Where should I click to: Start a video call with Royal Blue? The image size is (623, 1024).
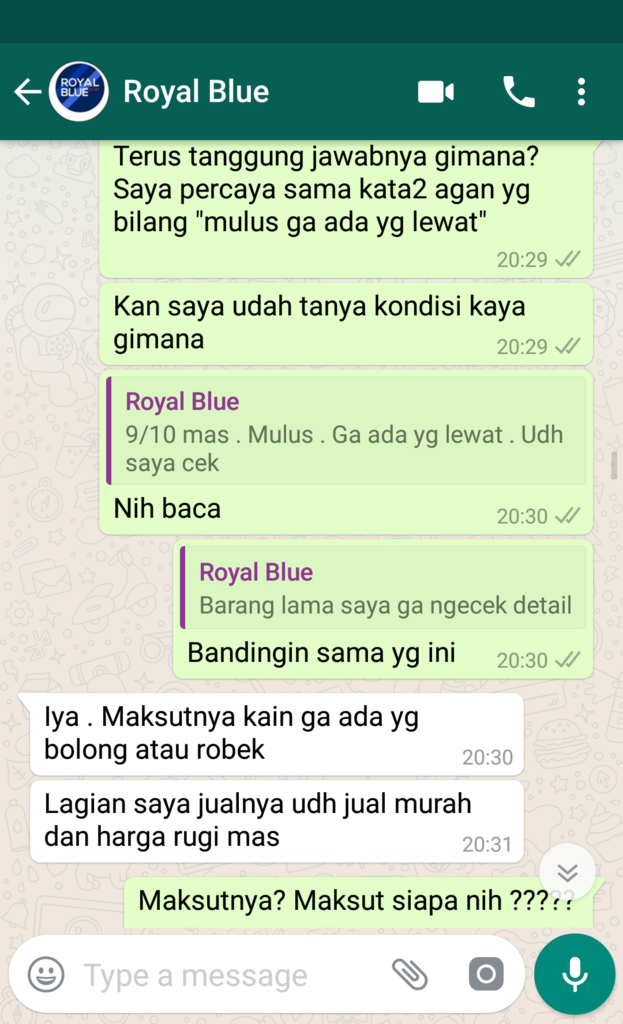(435, 92)
